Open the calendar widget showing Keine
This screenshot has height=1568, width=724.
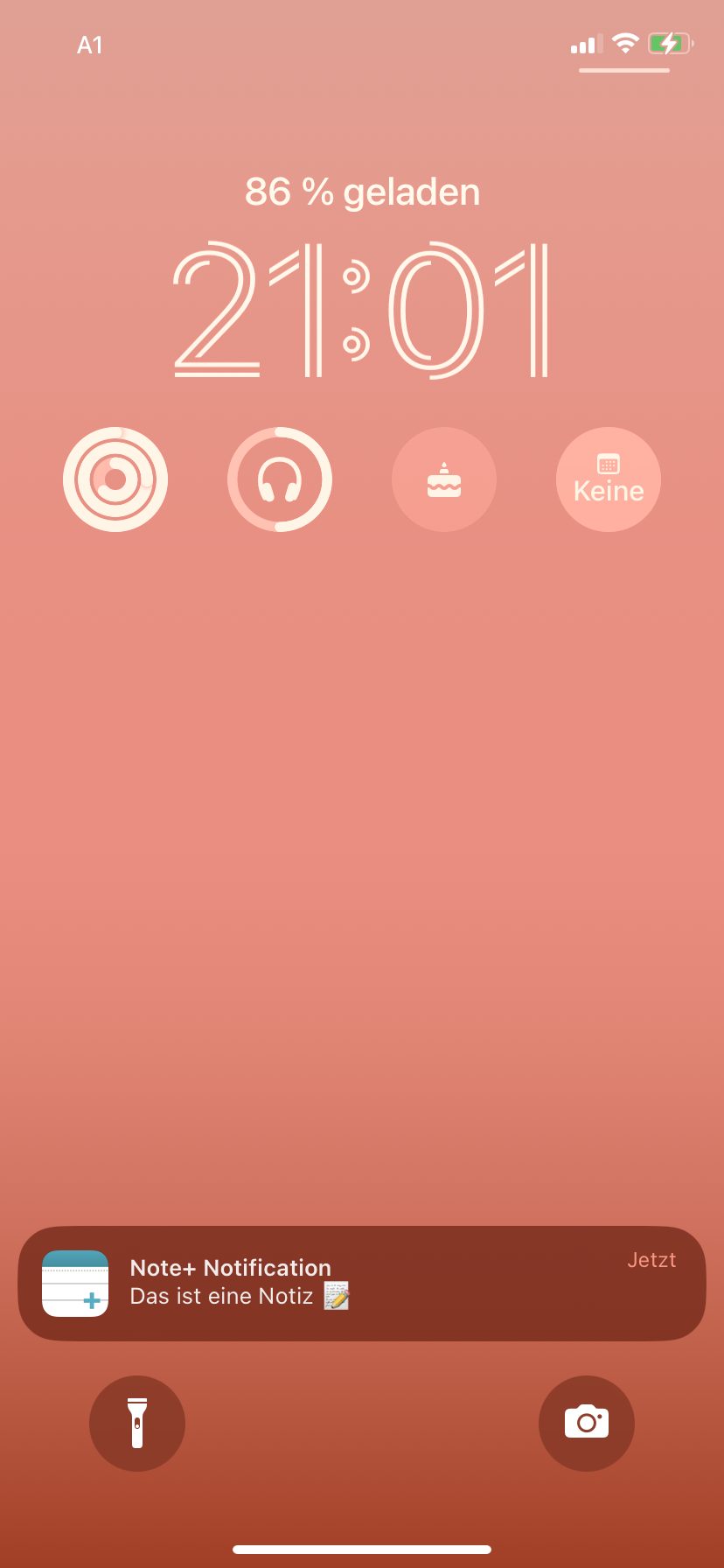609,479
